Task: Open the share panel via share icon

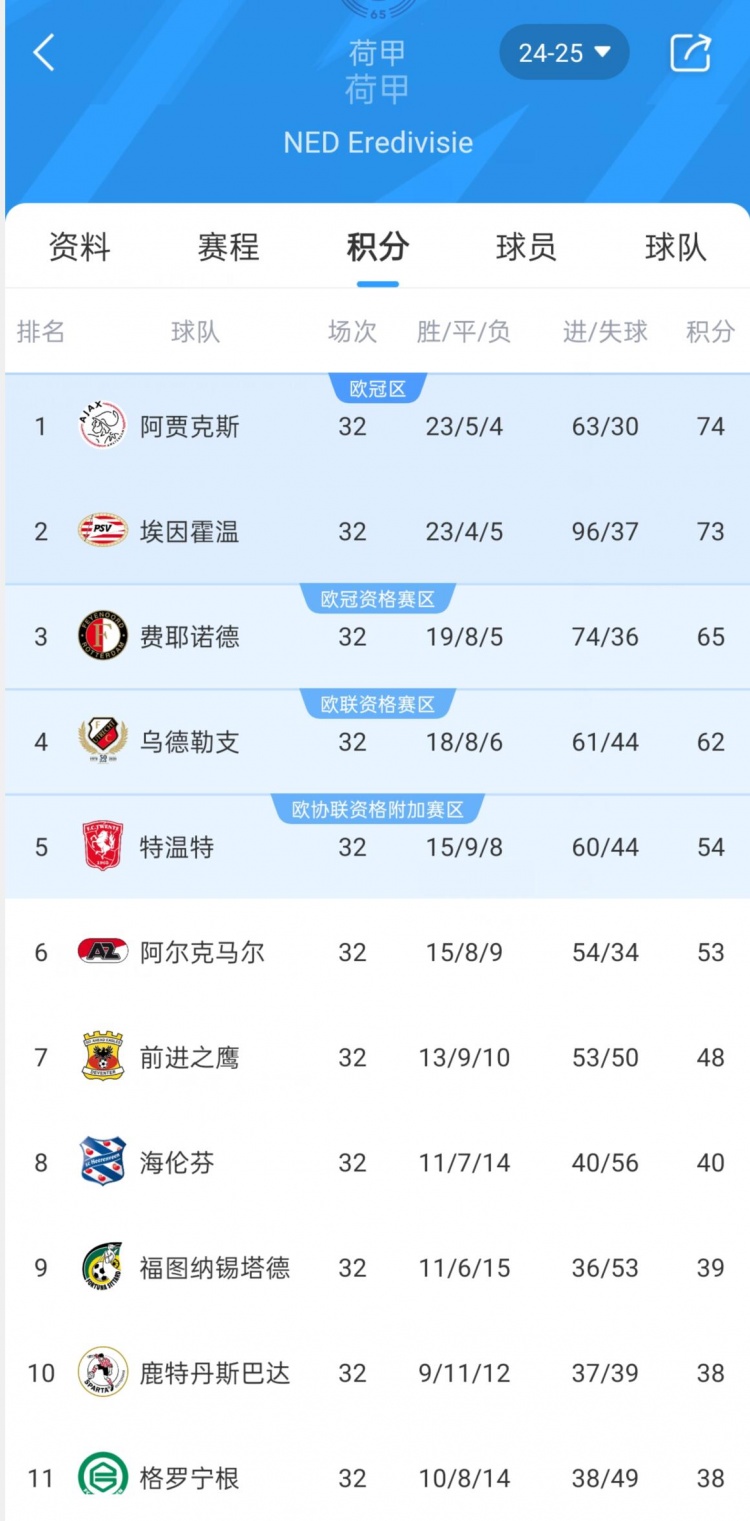Action: tap(688, 53)
